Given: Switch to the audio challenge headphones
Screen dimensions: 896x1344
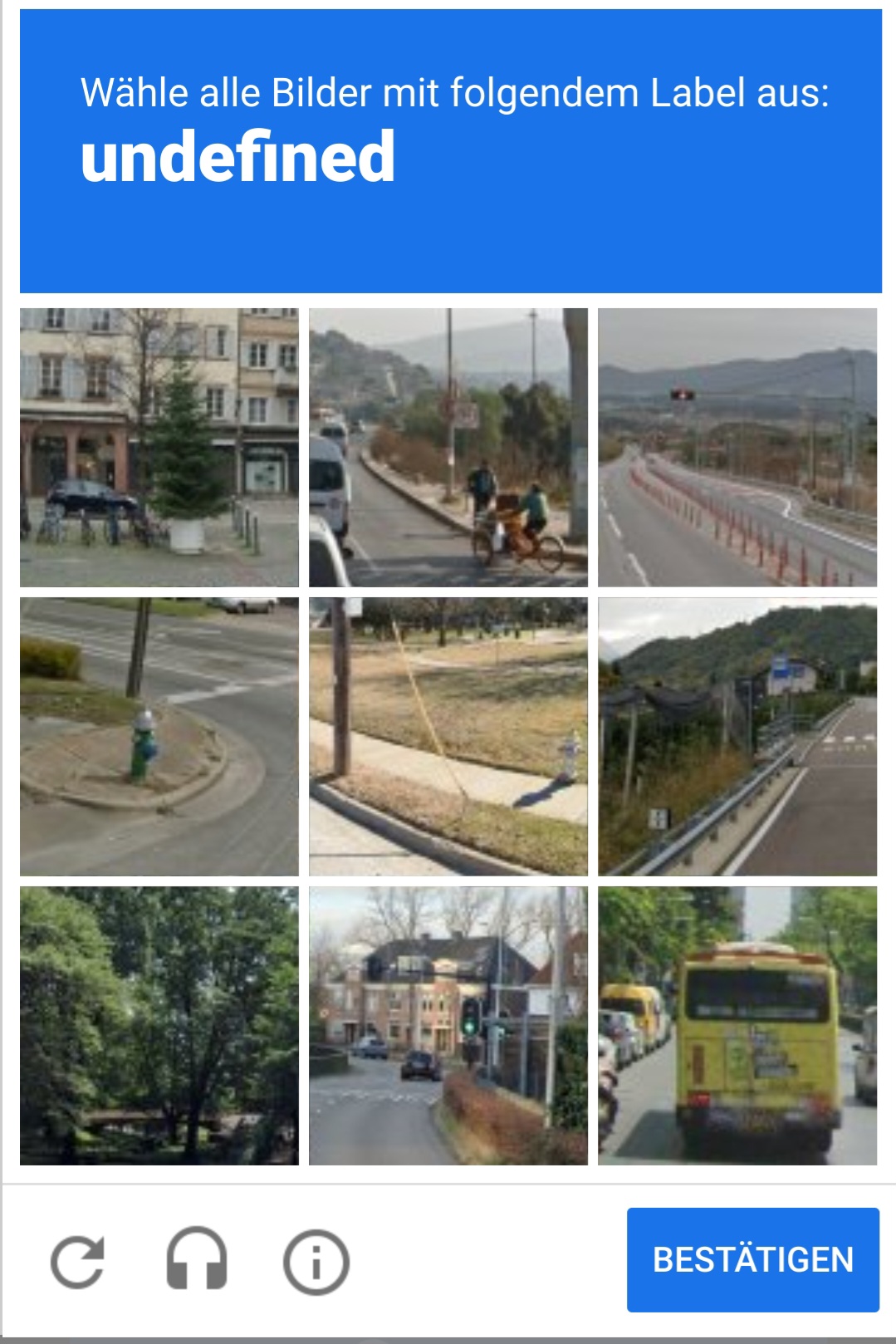Looking at the screenshot, I should pyautogui.click(x=197, y=1261).
